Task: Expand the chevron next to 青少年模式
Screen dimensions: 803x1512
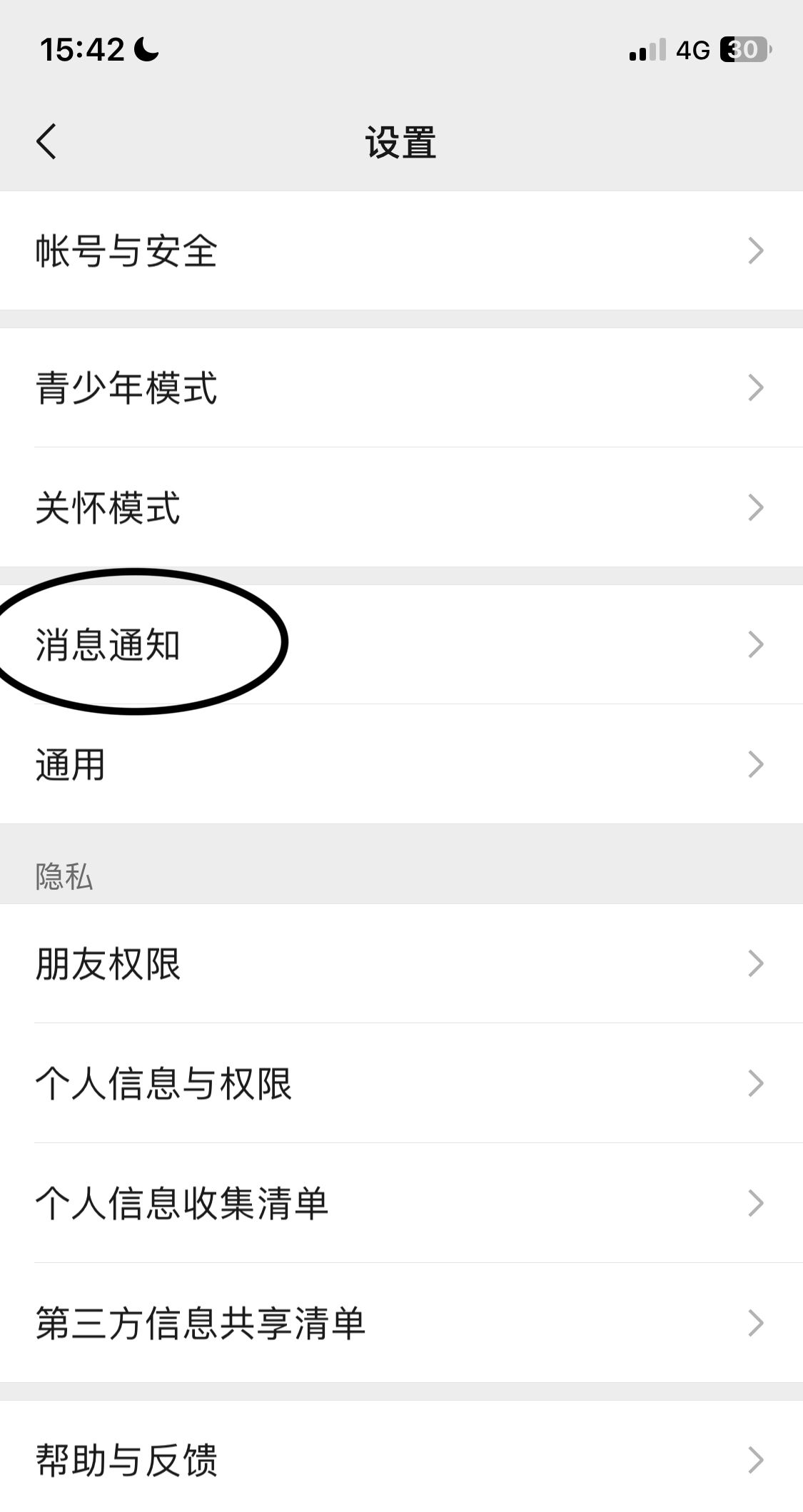Action: (756, 387)
